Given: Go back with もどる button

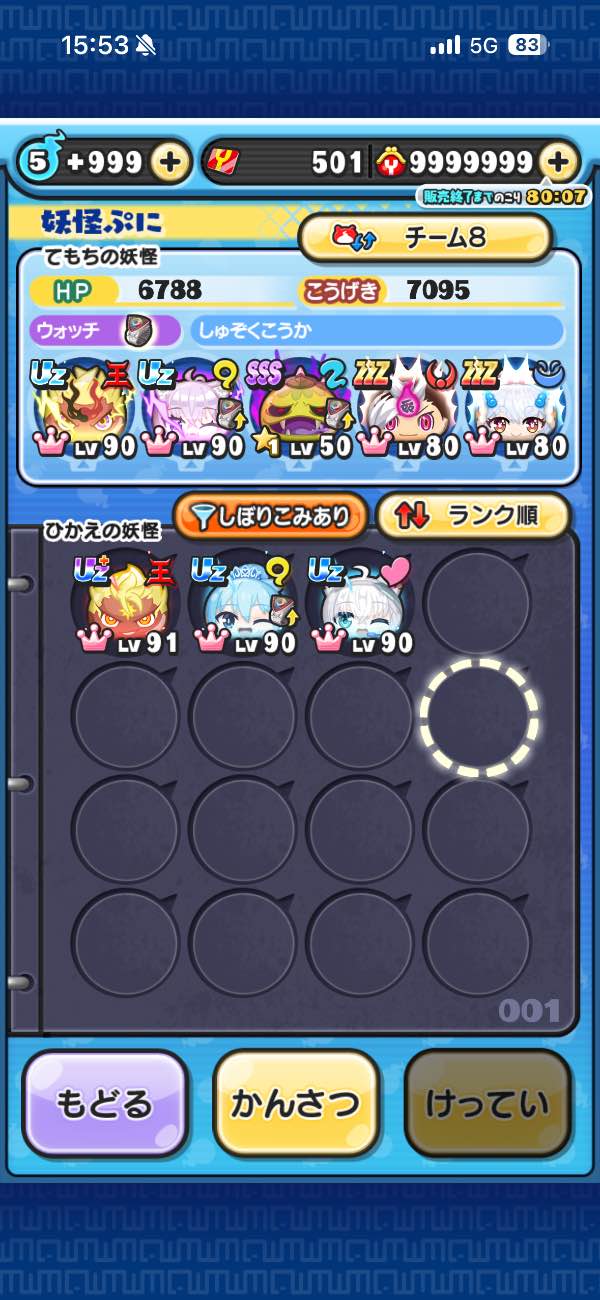Looking at the screenshot, I should pyautogui.click(x=104, y=1103).
